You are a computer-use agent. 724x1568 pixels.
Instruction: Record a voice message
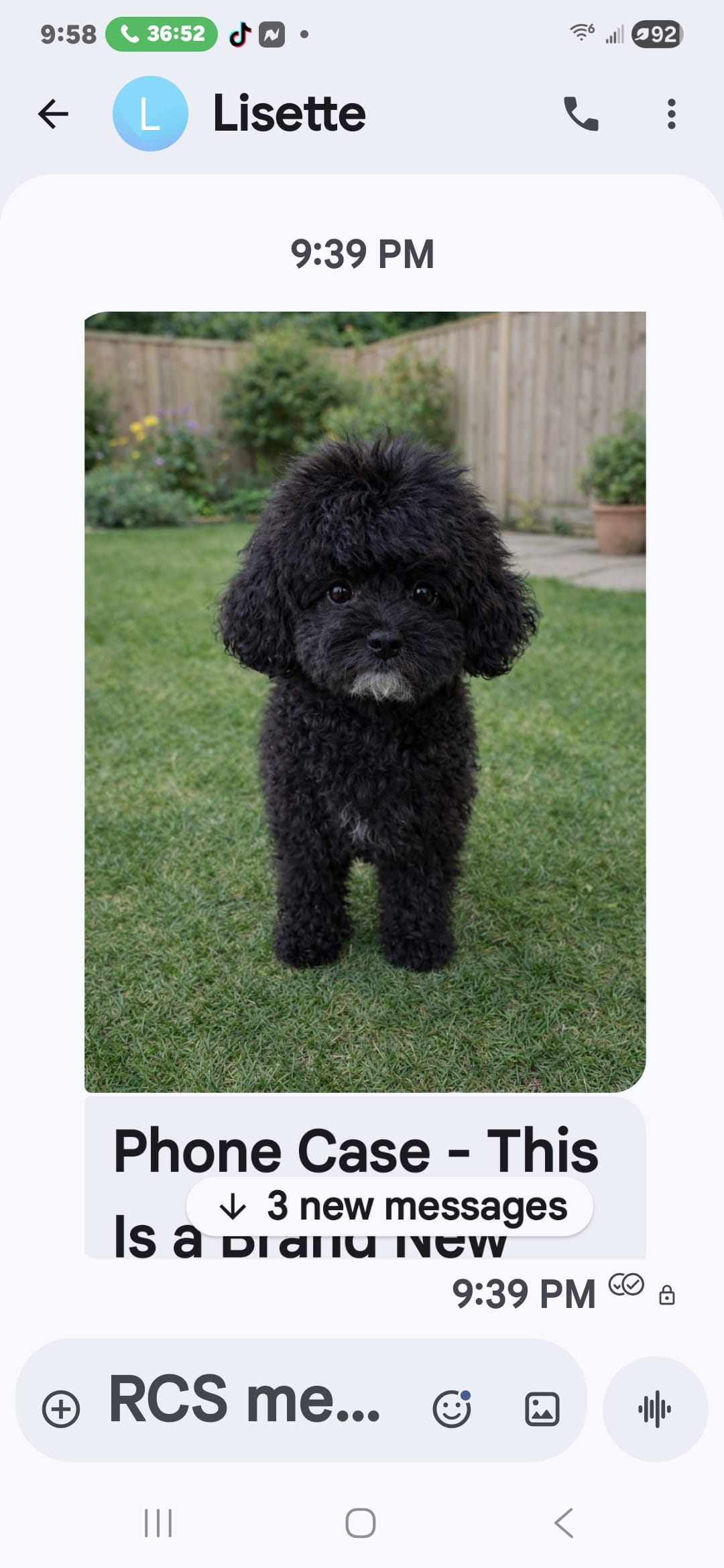pos(655,1409)
